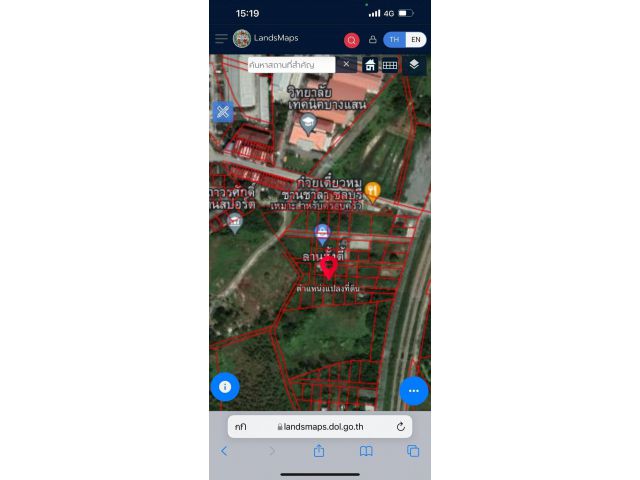Image resolution: width=640 pixels, height=480 pixels.
Task: Reload the page in Safari
Action: tap(400, 426)
